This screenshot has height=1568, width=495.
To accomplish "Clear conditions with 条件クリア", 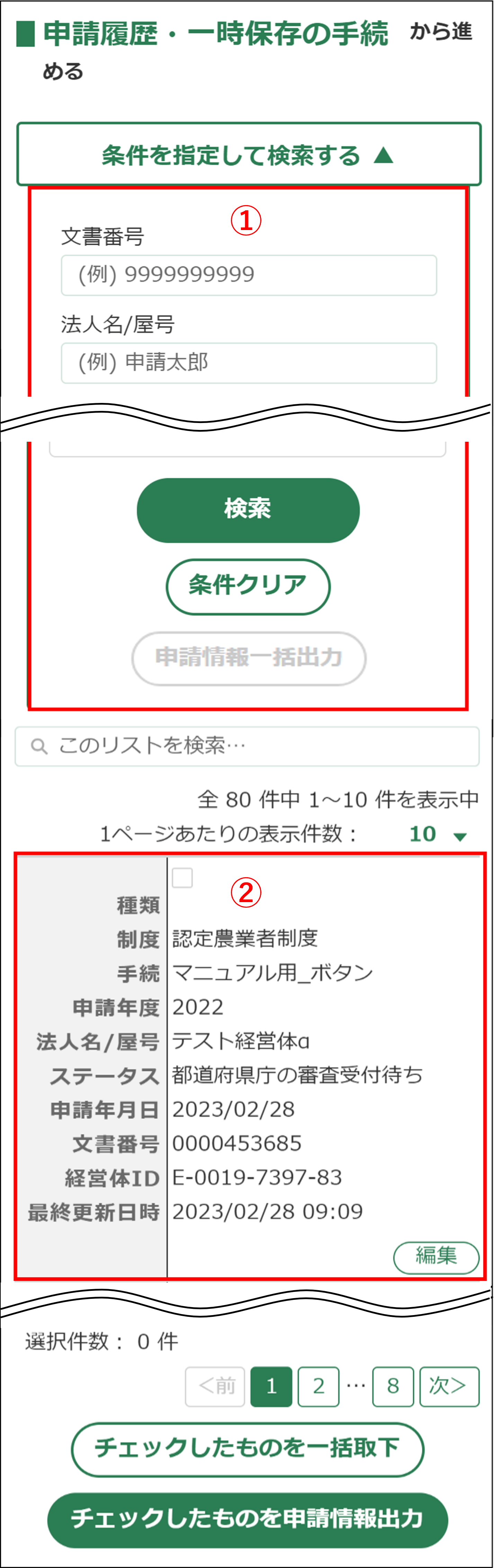I will (x=247, y=586).
